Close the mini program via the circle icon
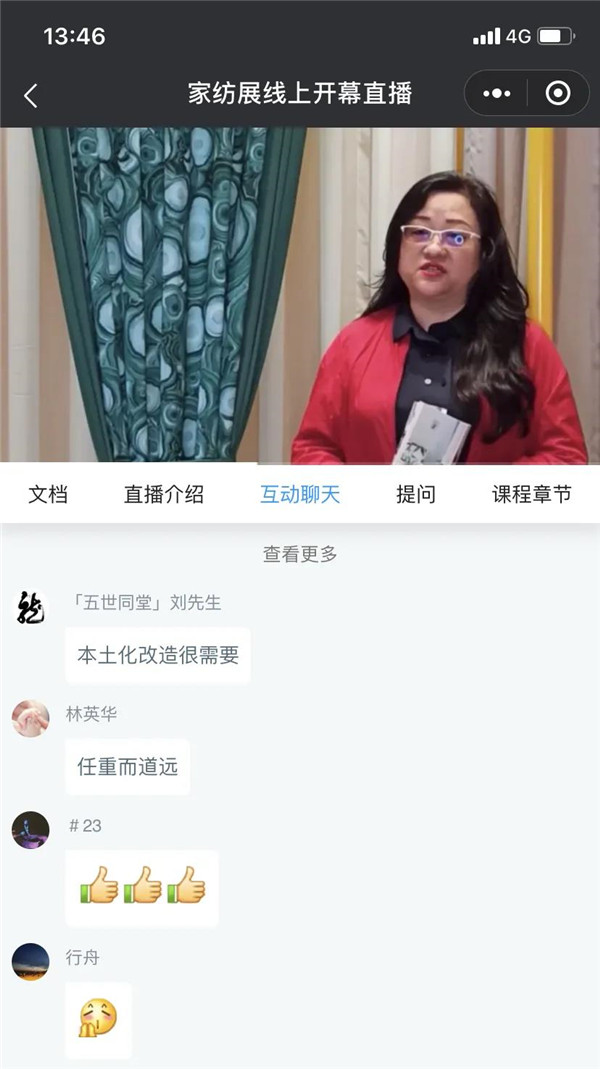 [x=558, y=94]
